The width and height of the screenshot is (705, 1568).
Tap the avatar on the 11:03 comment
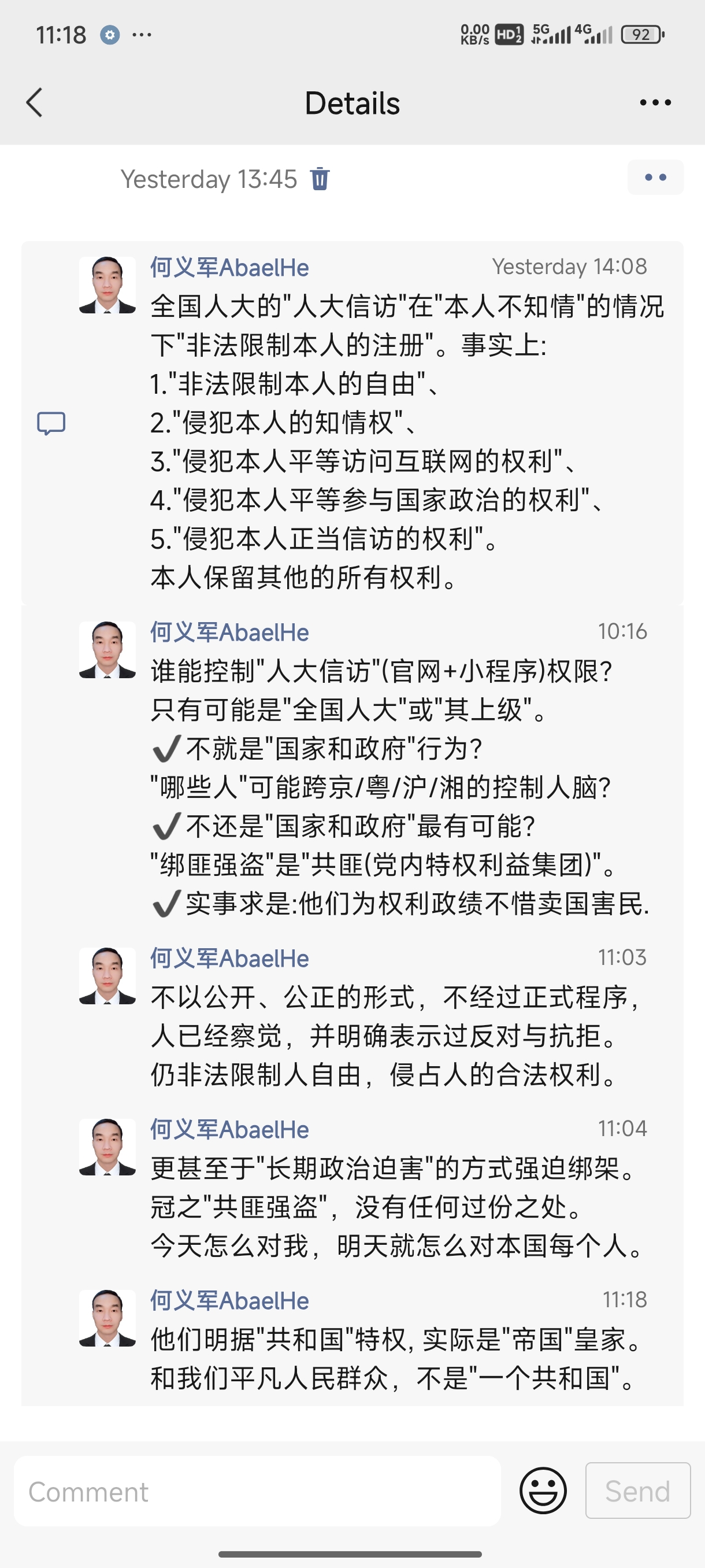coord(107,976)
